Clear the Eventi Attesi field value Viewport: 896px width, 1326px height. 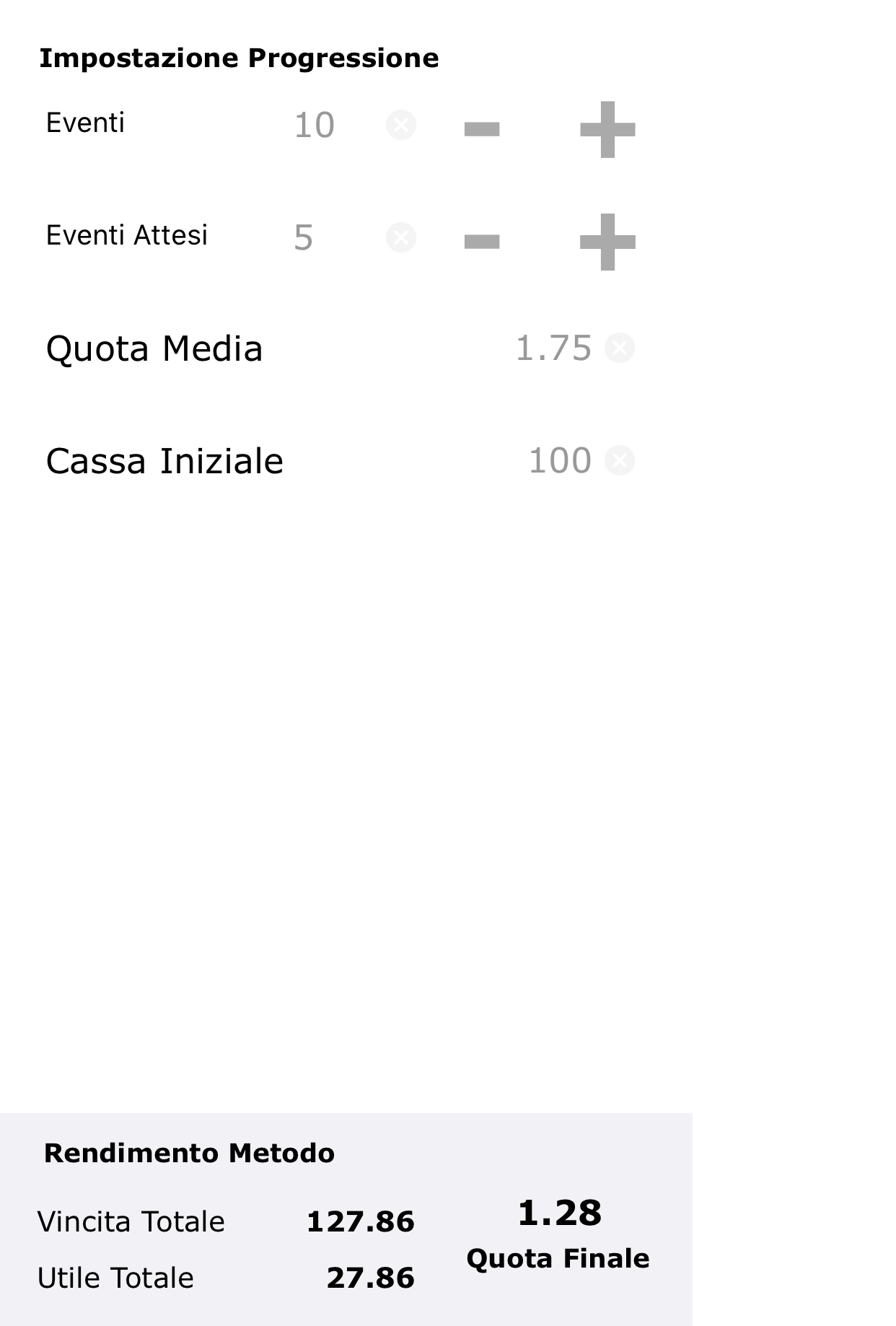tap(401, 237)
